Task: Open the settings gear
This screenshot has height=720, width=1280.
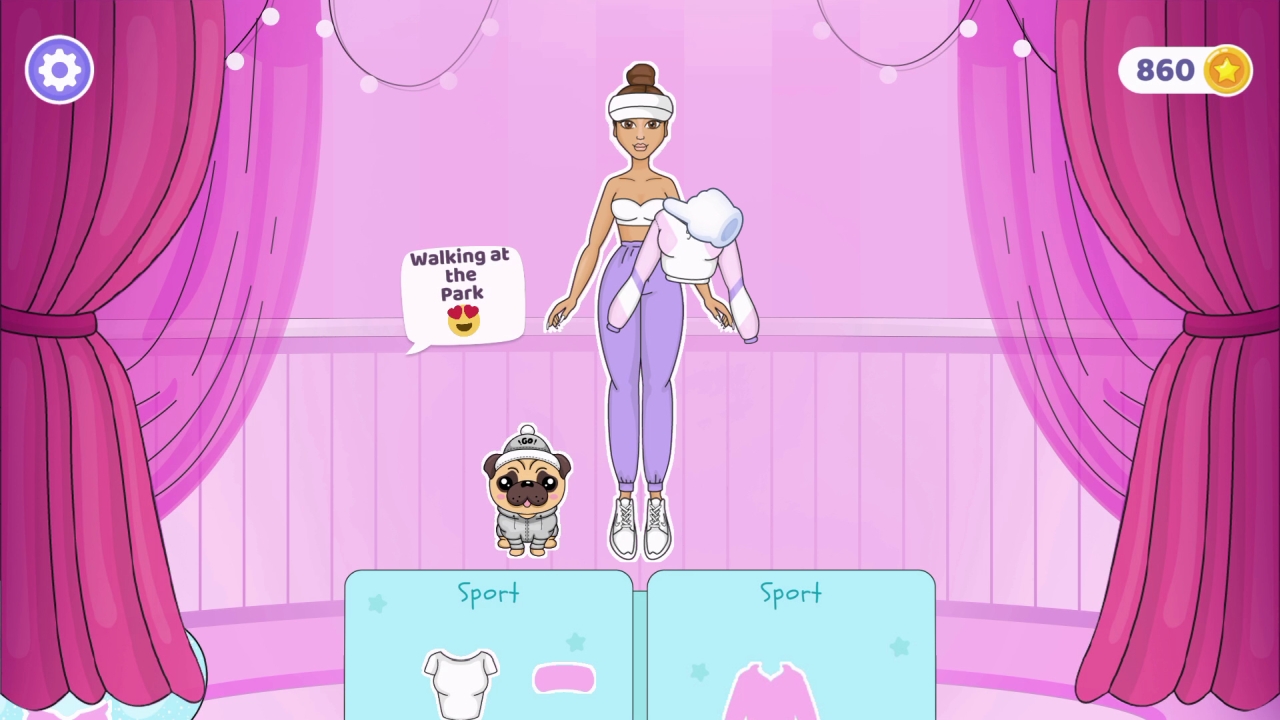Action: point(59,70)
